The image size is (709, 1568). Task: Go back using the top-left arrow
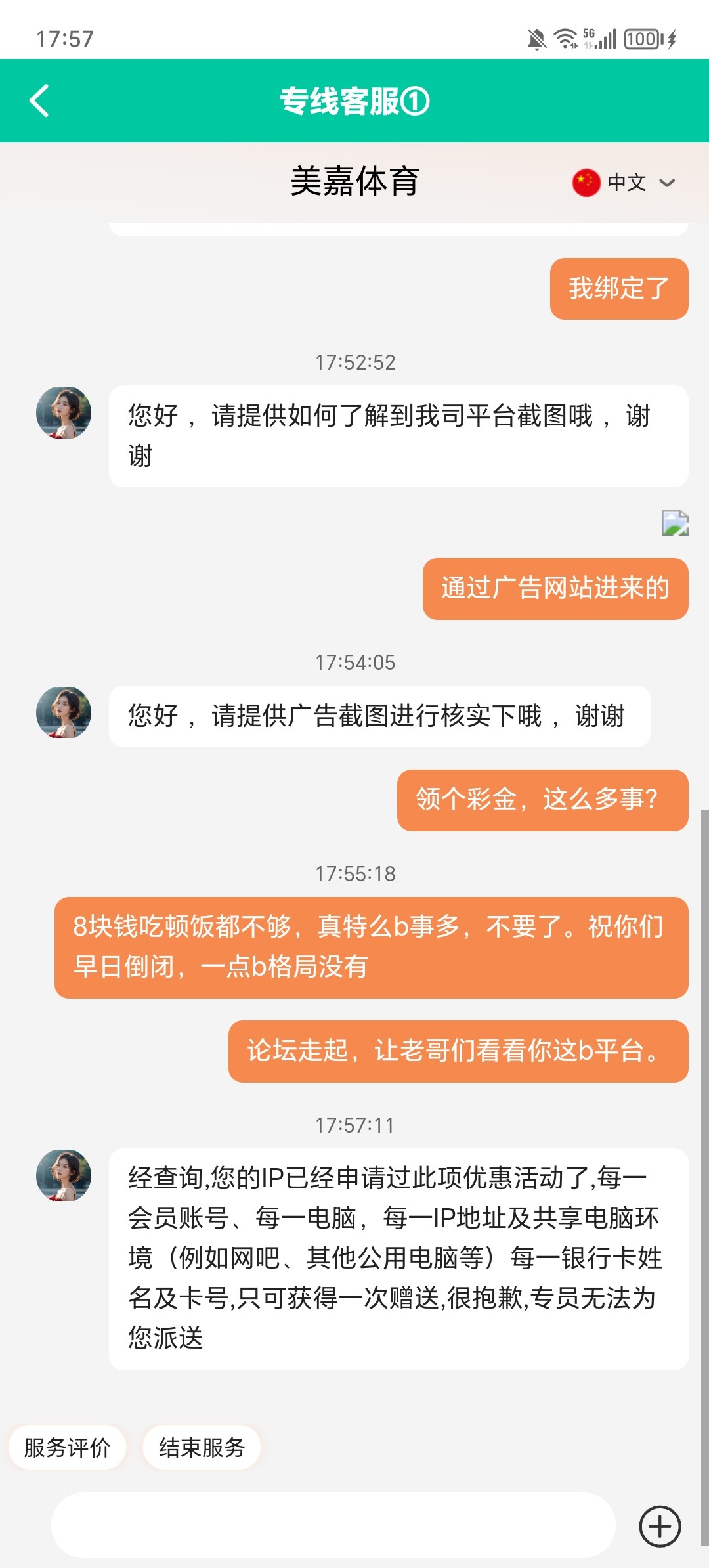[x=39, y=101]
